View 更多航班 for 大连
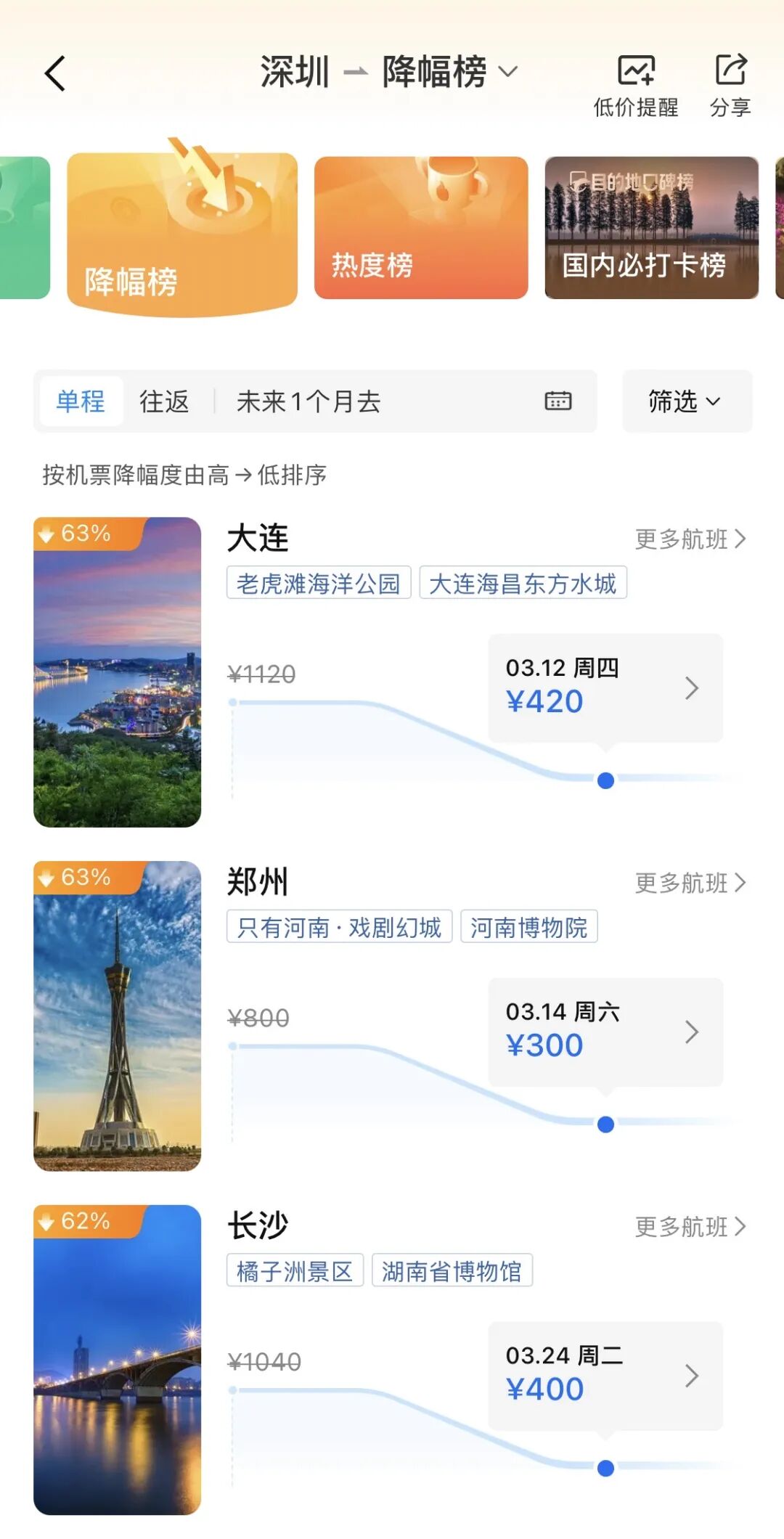Viewport: 784px width, 1539px height. [690, 539]
